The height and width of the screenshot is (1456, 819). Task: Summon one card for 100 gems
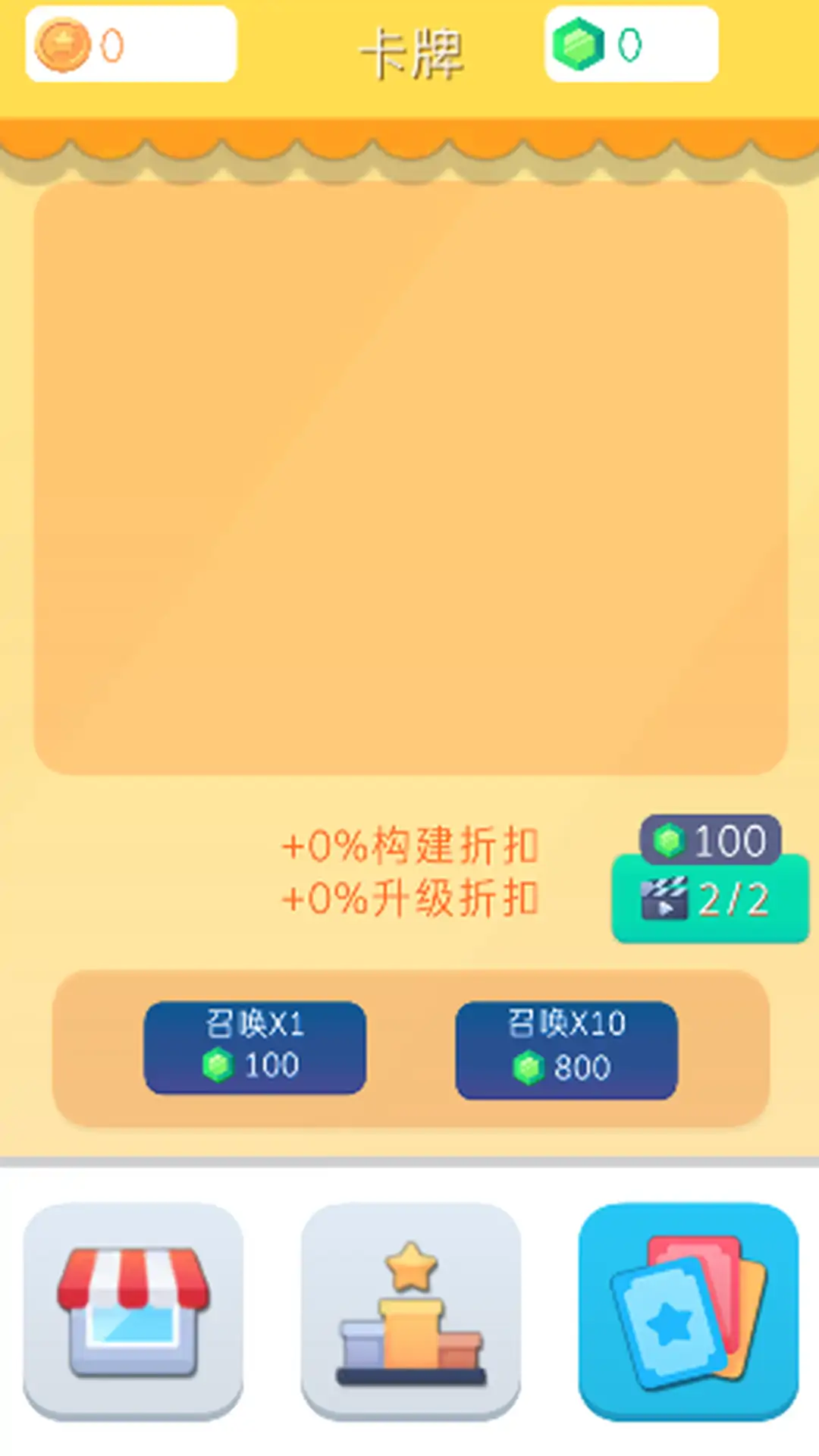coord(255,1047)
